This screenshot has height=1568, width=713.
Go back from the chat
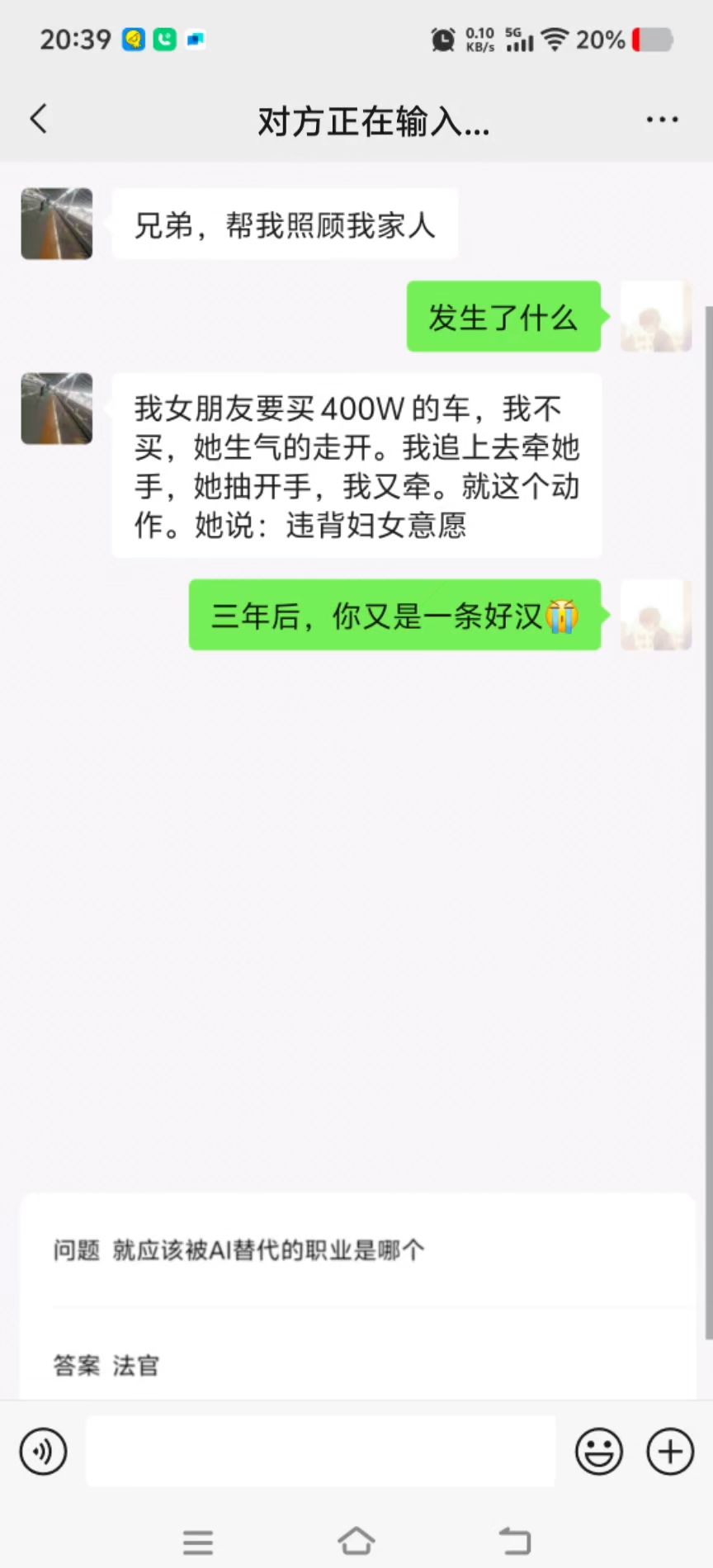(39, 120)
